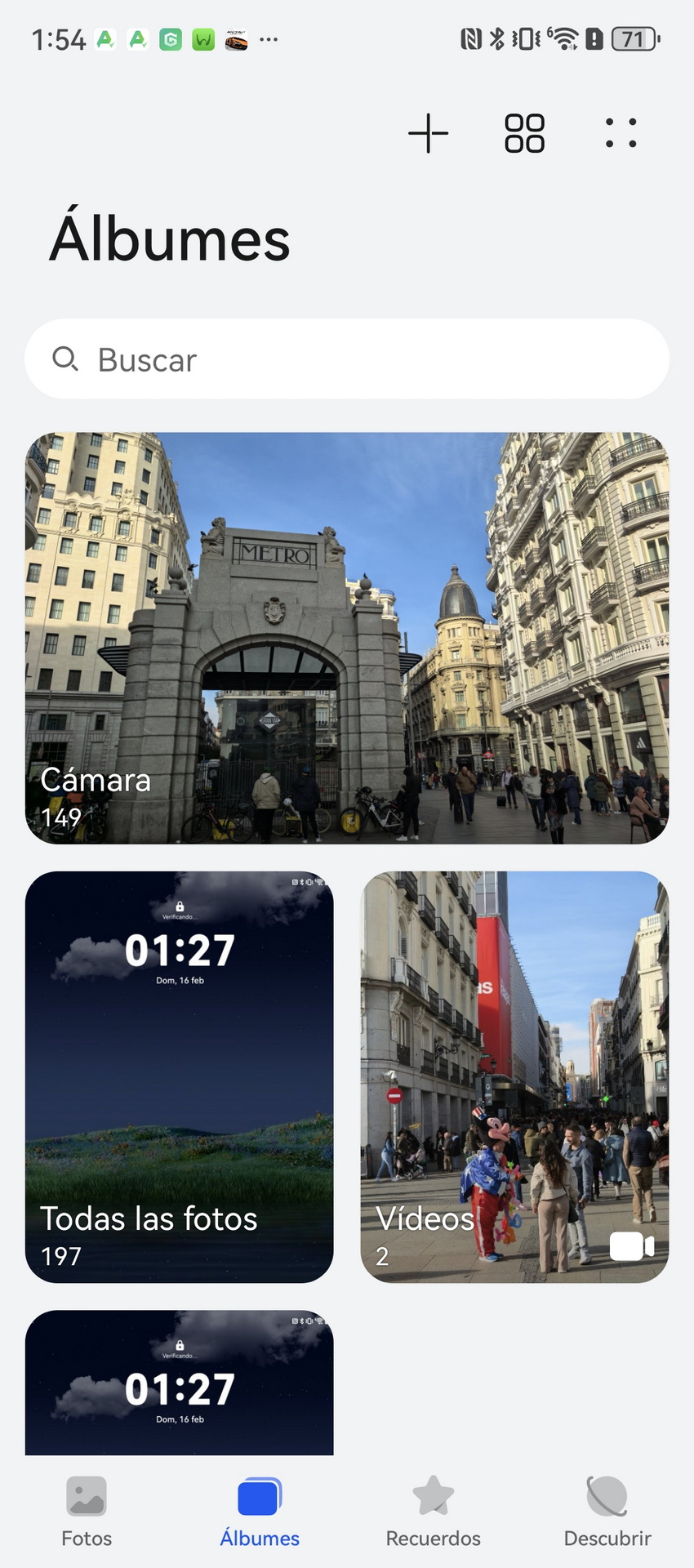Open the Vídeos album
The width and height of the screenshot is (694, 1568).
coord(514,1077)
